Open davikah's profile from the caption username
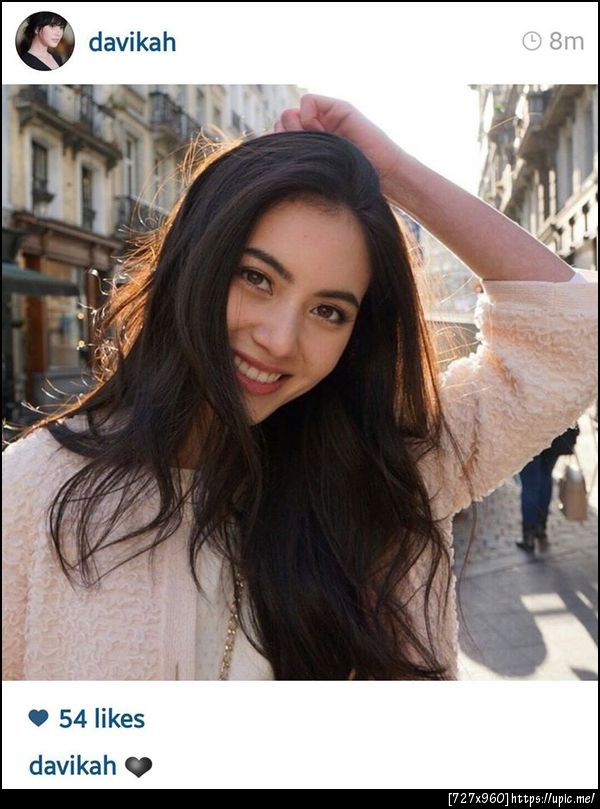 click(72, 766)
